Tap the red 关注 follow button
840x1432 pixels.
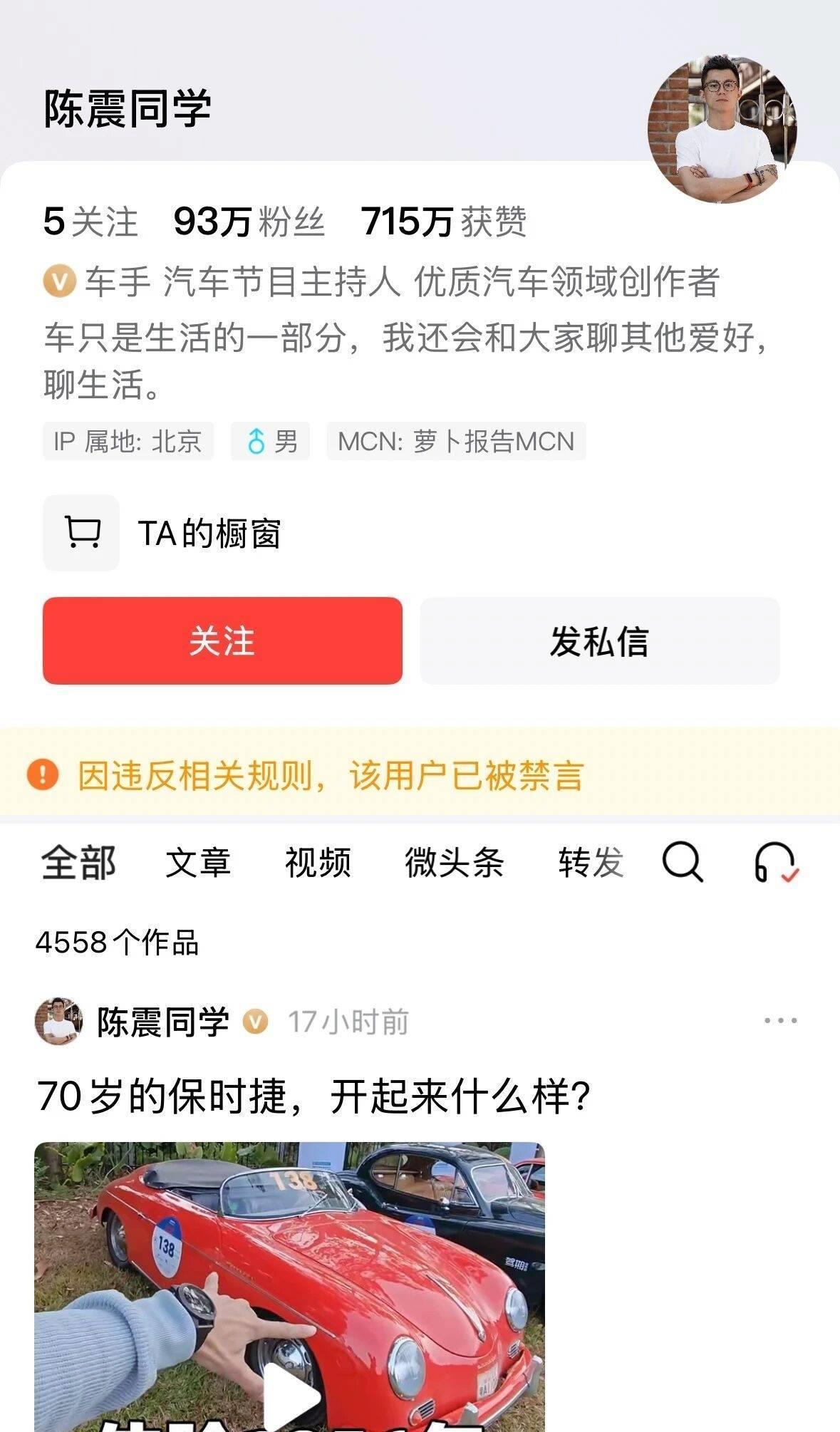[x=222, y=640]
